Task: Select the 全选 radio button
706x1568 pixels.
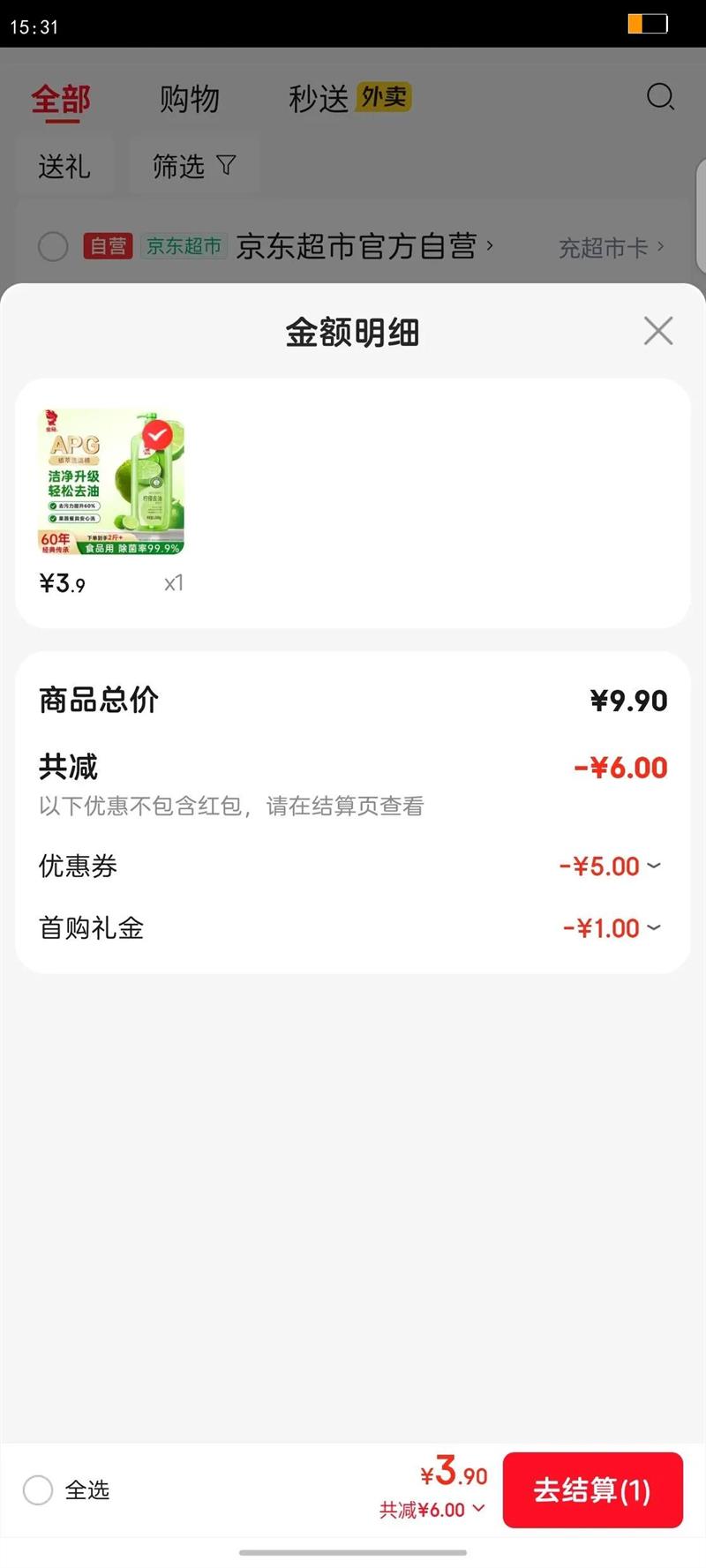Action: coord(39,1490)
